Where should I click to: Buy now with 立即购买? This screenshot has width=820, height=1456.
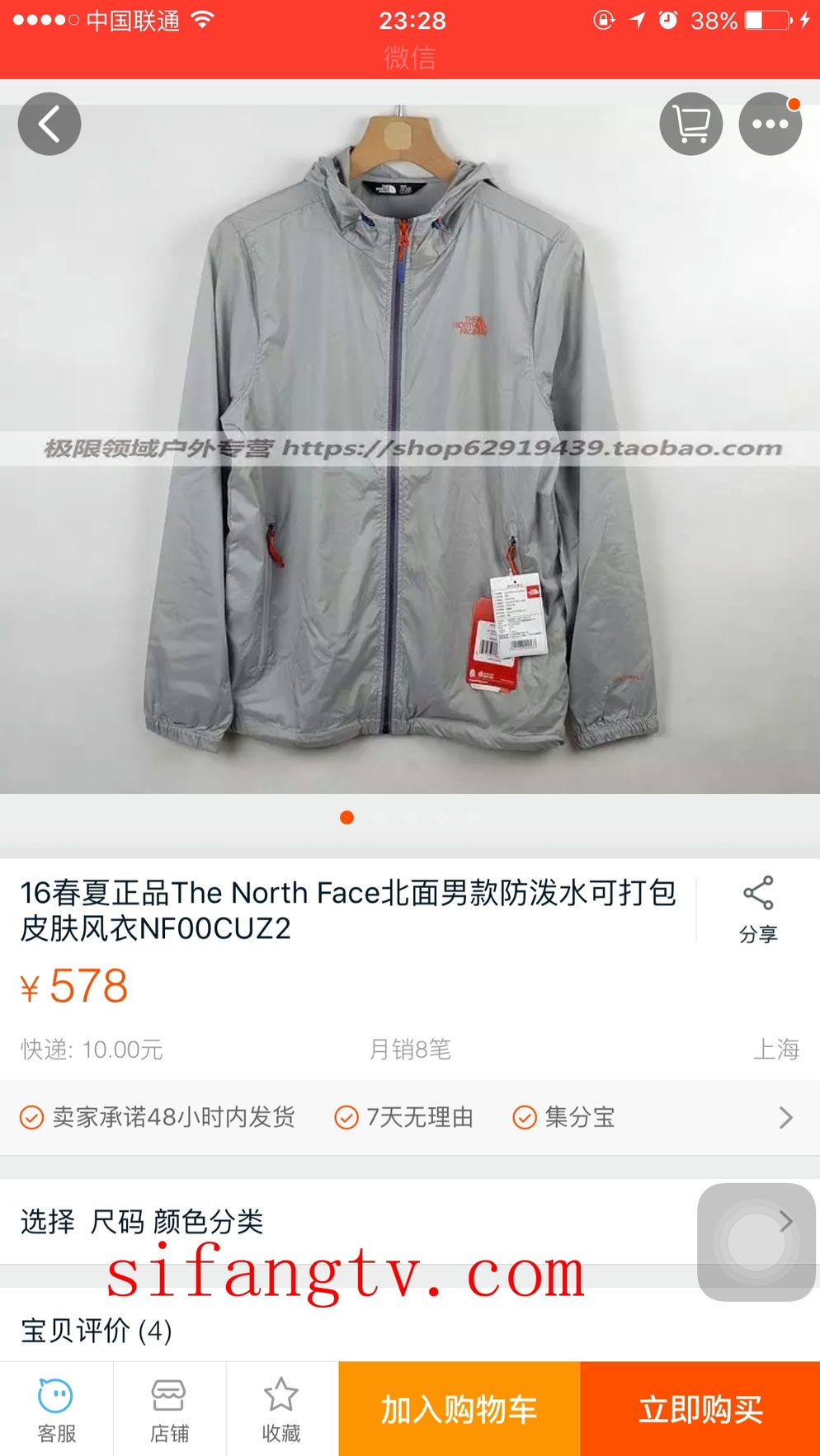point(700,1409)
